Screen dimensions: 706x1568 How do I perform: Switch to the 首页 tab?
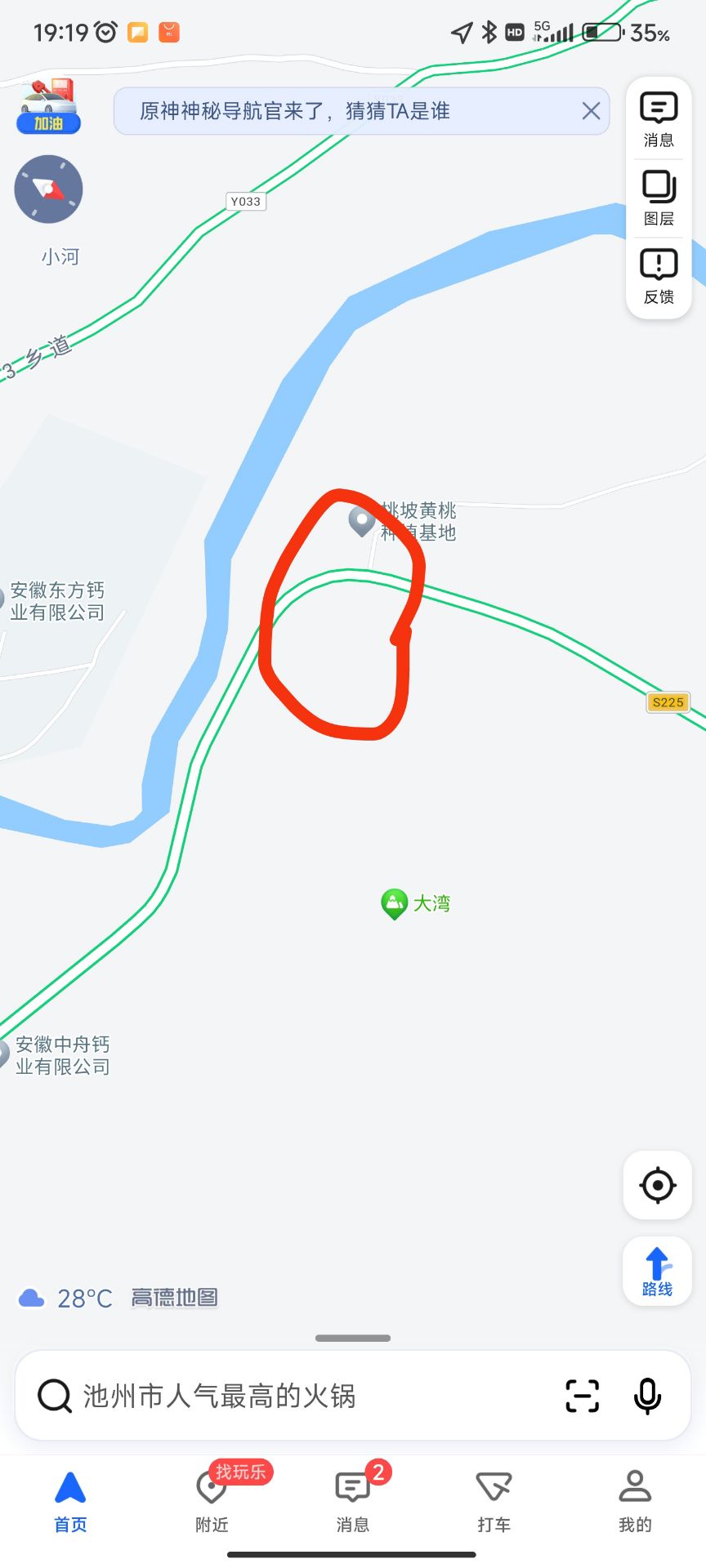[x=70, y=1501]
